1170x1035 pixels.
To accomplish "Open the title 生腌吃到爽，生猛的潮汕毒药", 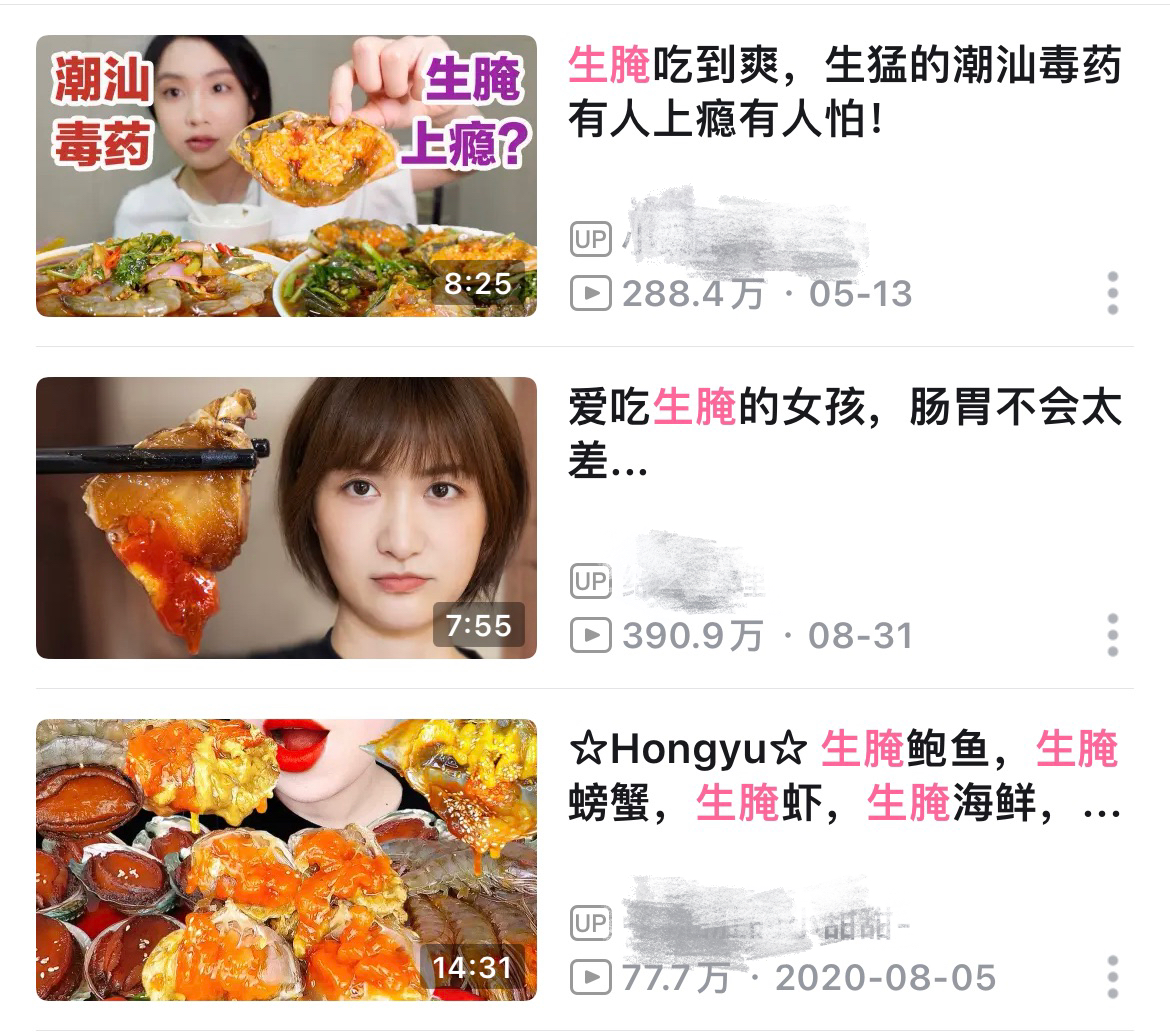I will pyautogui.click(x=844, y=92).
